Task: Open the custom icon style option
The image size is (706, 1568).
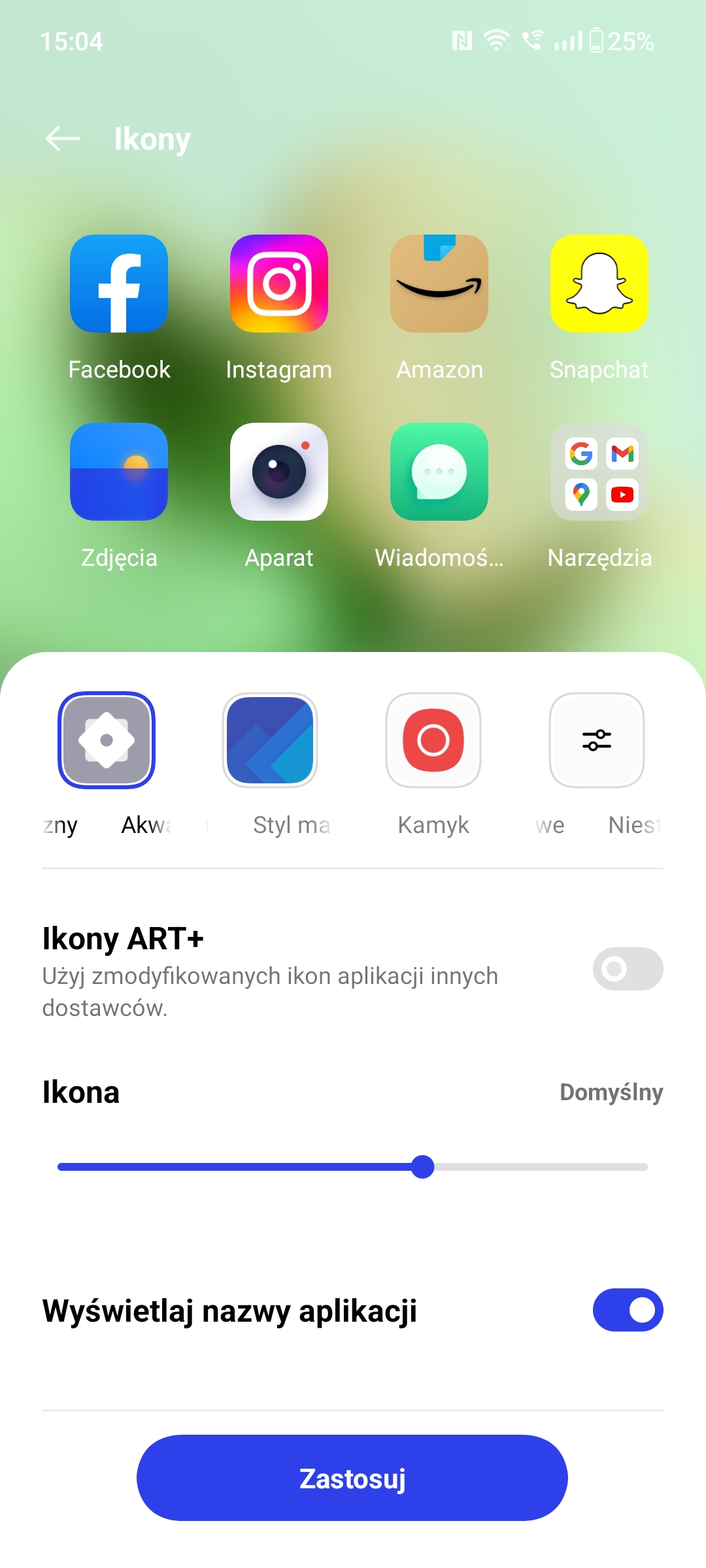Action: [597, 740]
